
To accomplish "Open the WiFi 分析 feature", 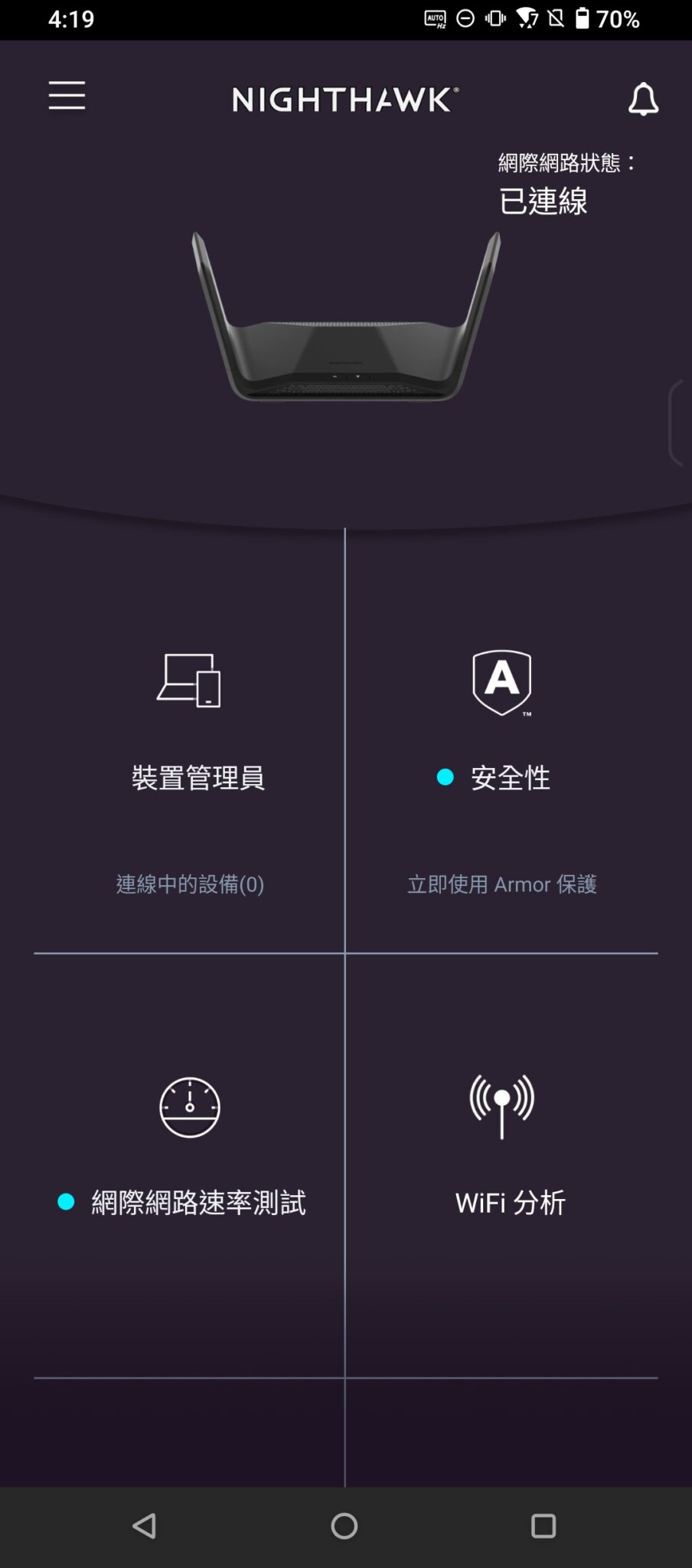I will click(510, 1200).
